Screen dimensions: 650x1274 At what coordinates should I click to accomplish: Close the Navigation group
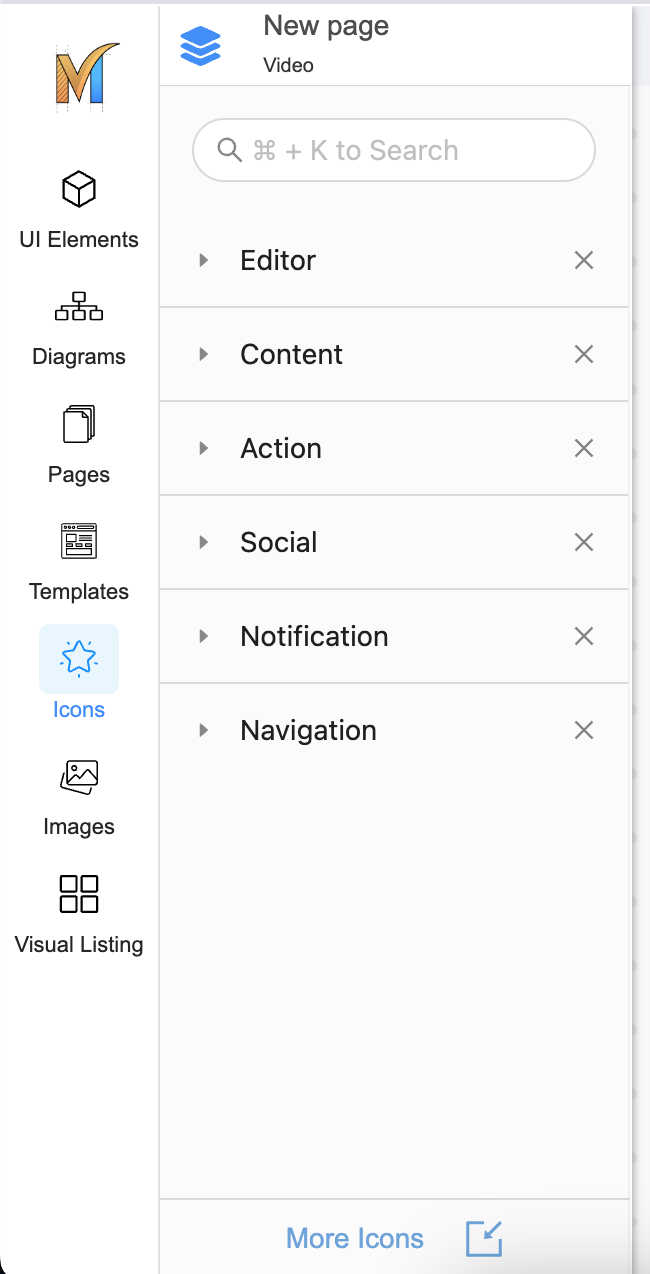(584, 730)
